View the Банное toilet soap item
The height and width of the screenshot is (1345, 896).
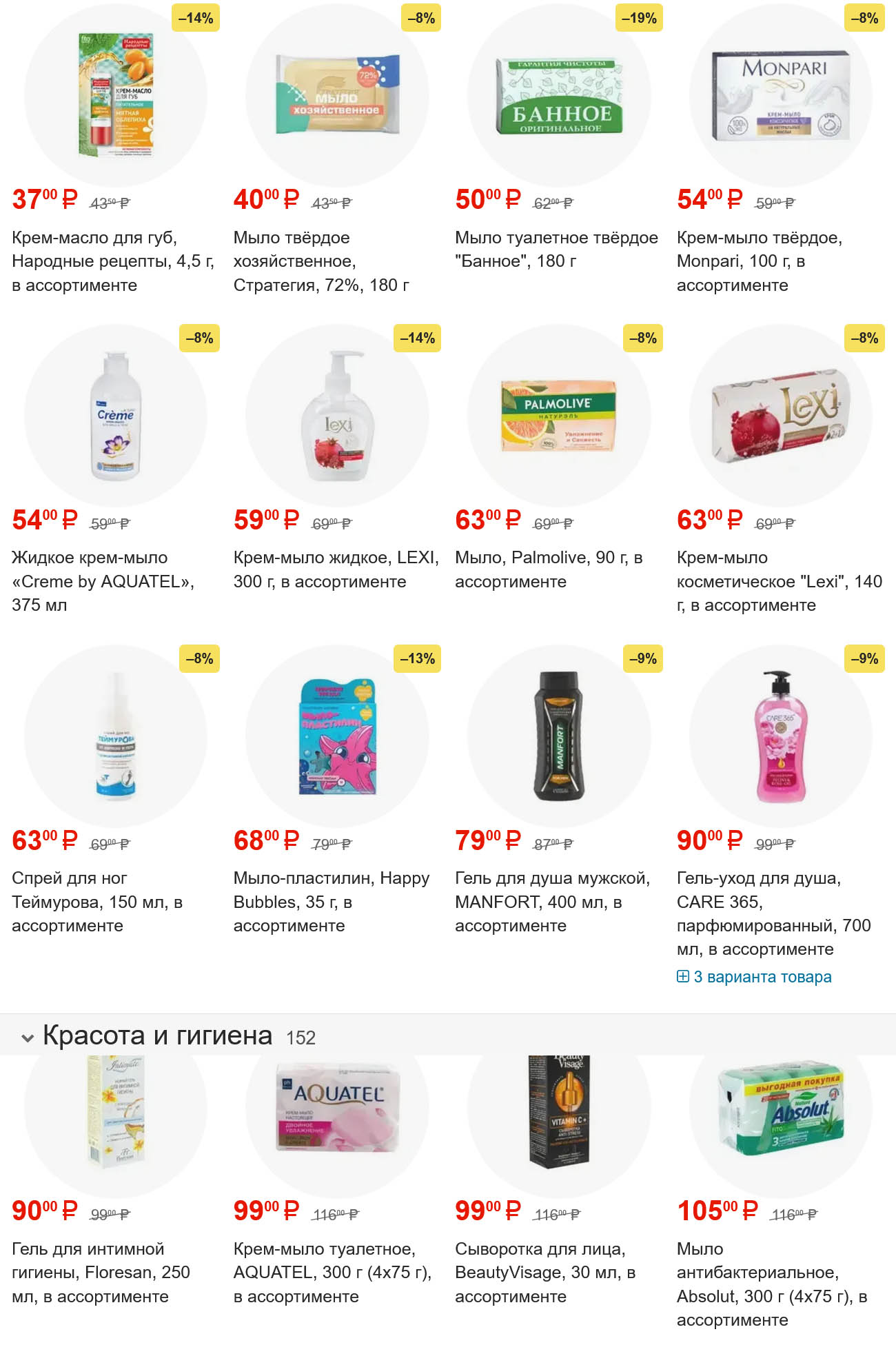pyautogui.click(x=556, y=249)
